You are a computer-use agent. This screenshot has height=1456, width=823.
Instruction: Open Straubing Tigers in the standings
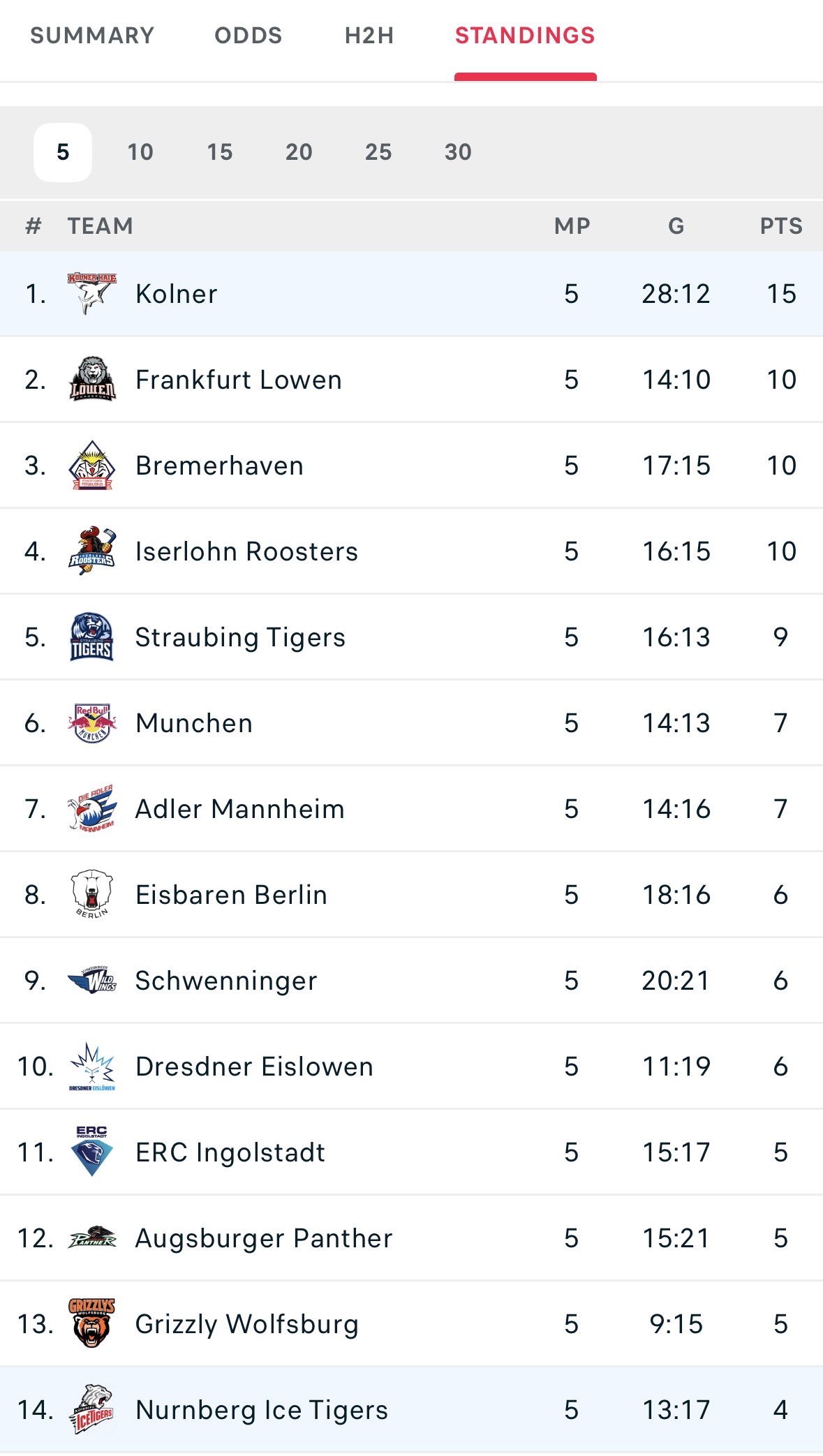pos(411,637)
